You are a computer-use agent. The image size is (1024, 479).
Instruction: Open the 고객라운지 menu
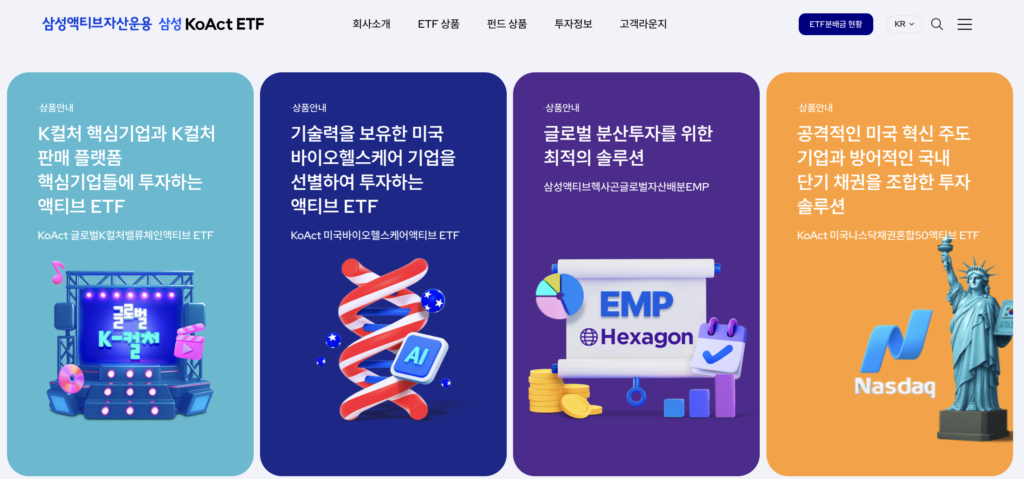(643, 24)
